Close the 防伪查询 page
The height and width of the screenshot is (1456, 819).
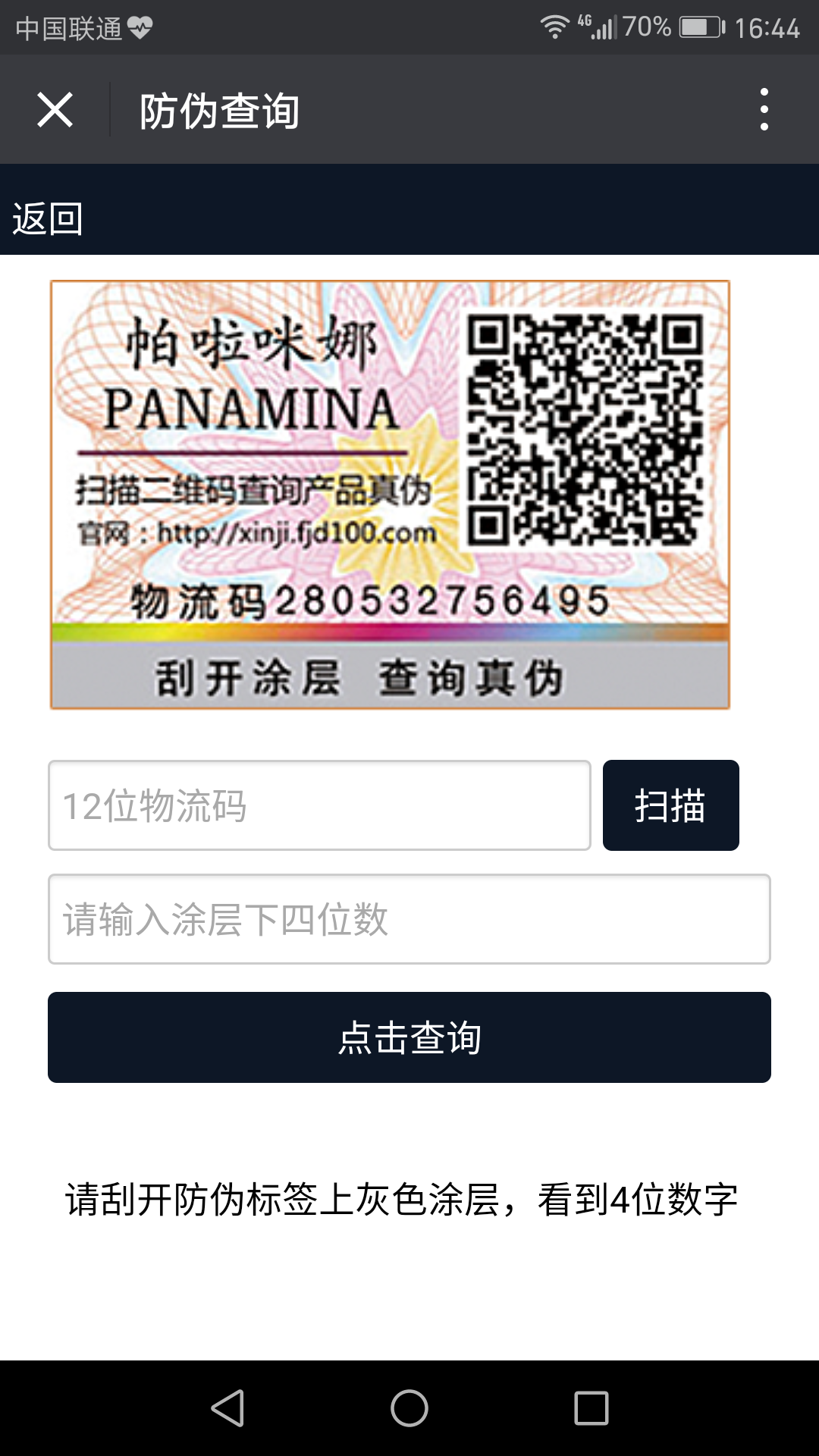[x=55, y=110]
